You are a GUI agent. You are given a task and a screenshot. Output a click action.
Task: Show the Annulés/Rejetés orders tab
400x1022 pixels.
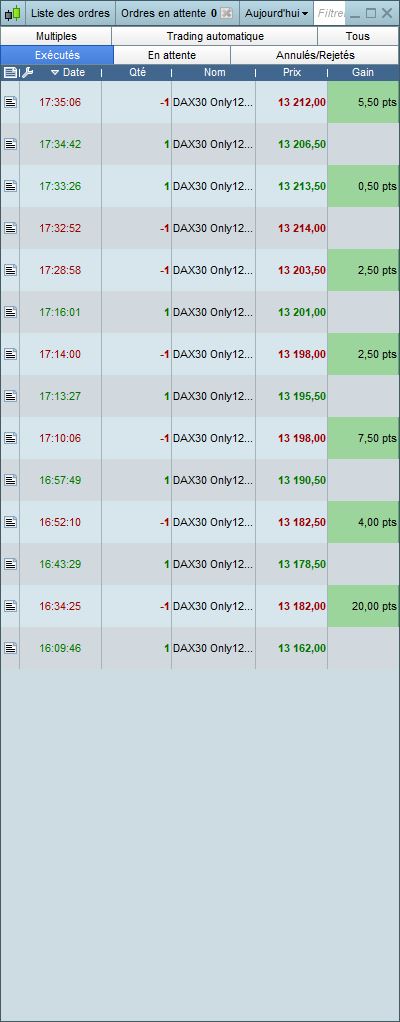[315, 55]
